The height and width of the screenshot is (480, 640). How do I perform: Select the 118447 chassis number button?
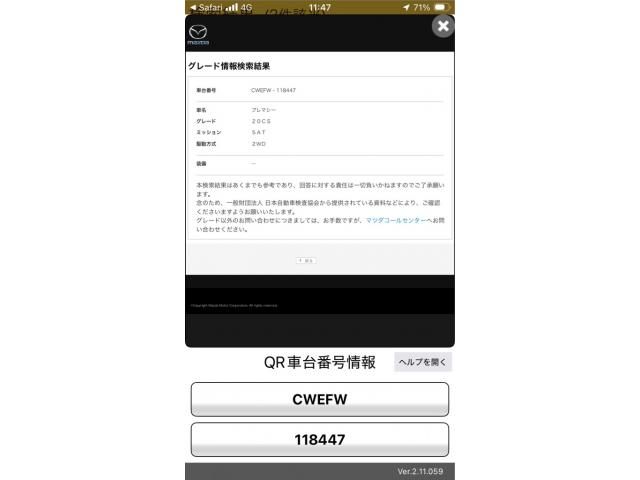319,439
